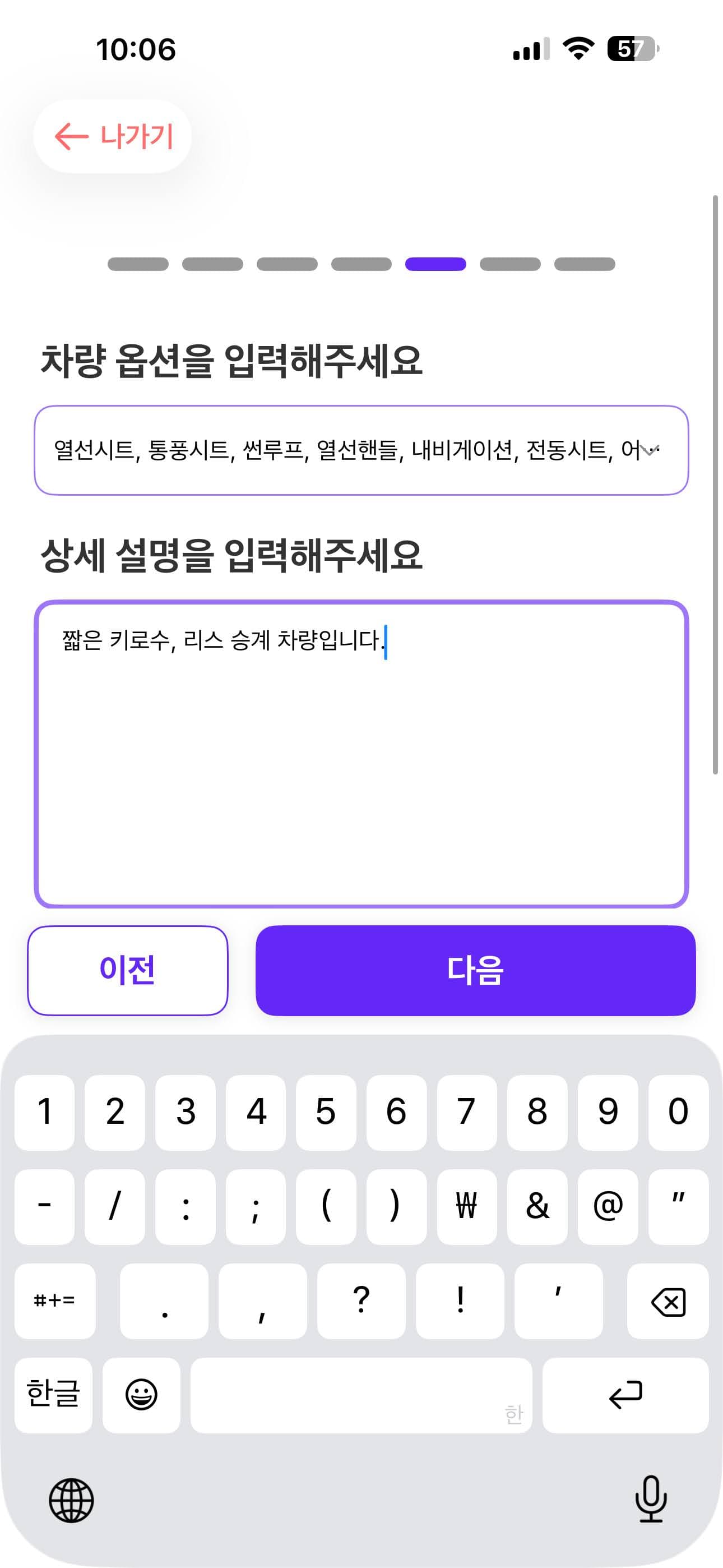Tap the question mark key
Image resolution: width=723 pixels, height=1568 pixels.
click(360, 1301)
